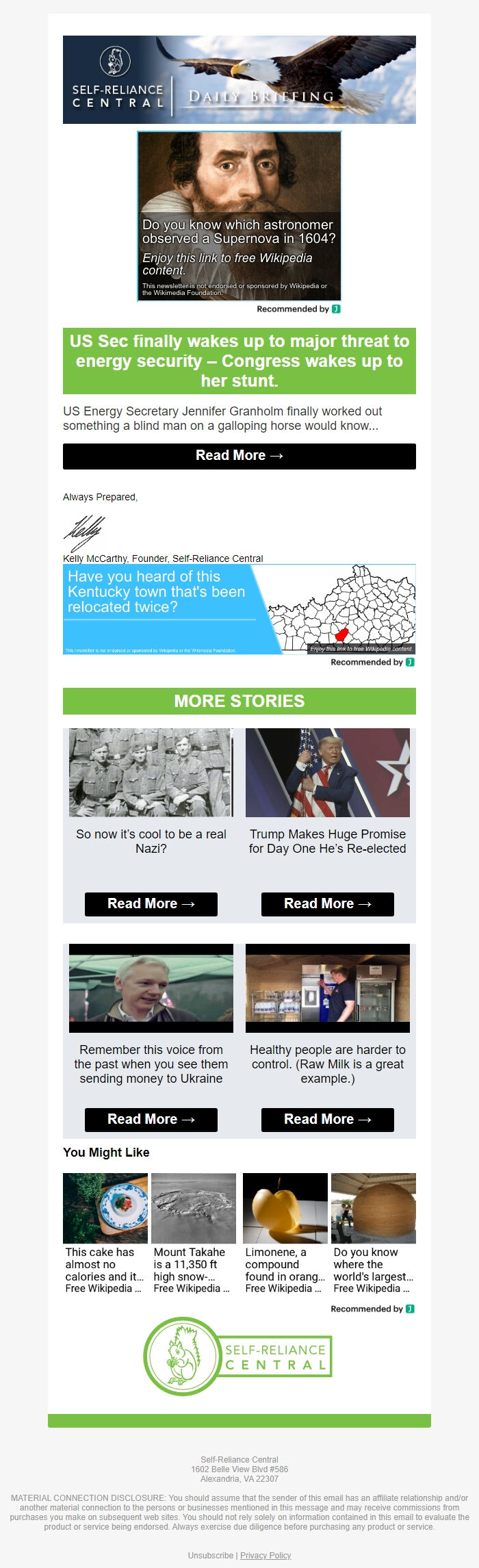The height and width of the screenshot is (1568, 479).
Task: Open the world's largest Wikipedia card
Action: point(373,1233)
